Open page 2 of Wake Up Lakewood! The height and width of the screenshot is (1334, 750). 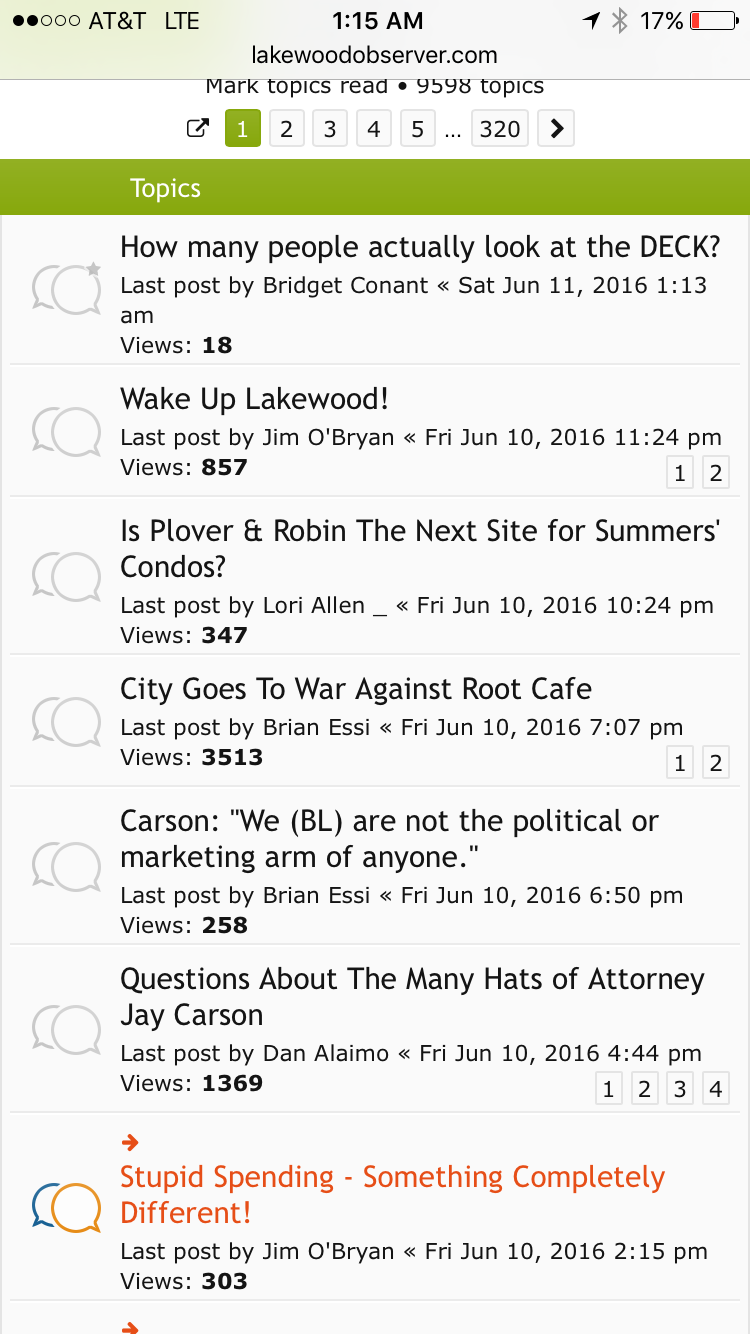tap(715, 473)
